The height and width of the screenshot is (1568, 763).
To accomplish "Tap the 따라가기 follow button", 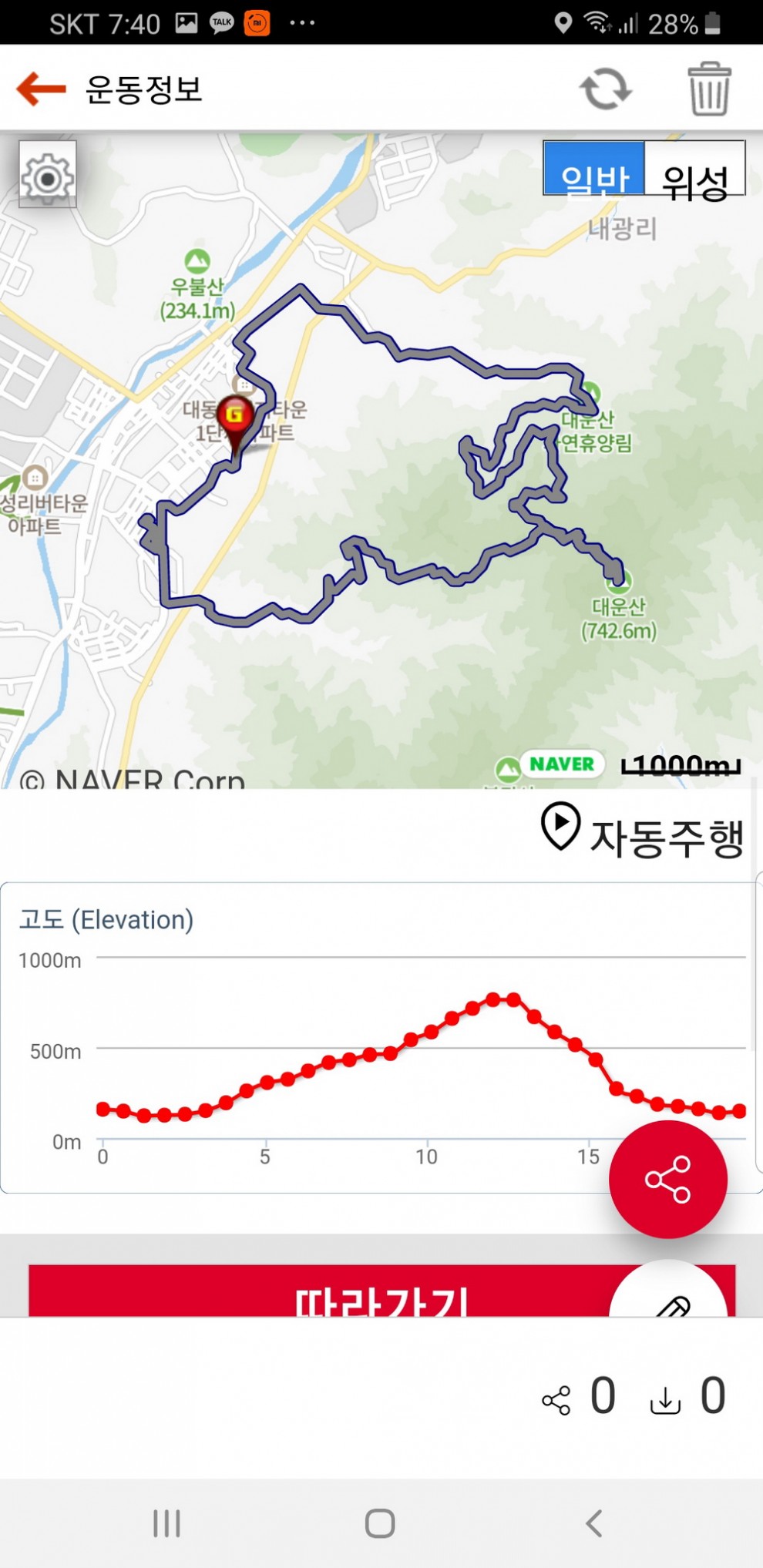I will [381, 1291].
